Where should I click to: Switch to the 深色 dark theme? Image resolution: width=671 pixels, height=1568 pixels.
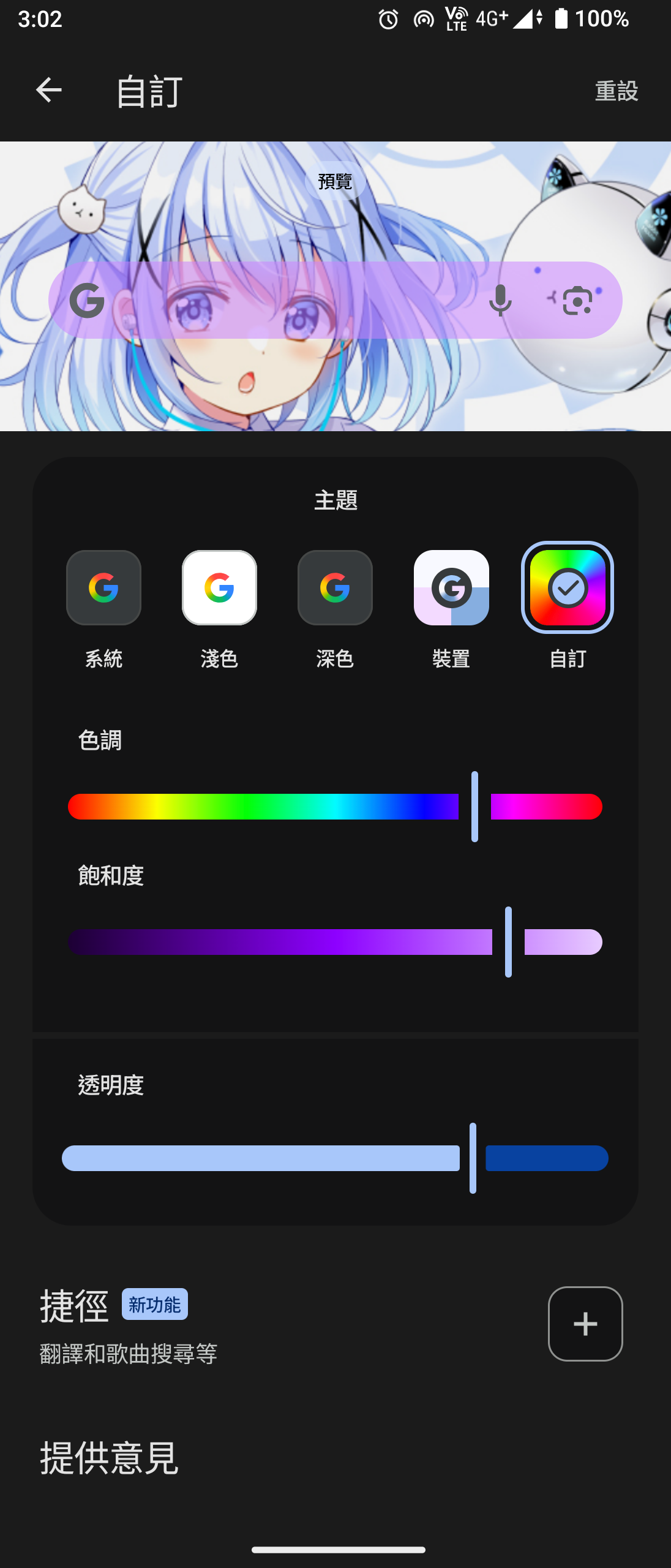click(335, 588)
